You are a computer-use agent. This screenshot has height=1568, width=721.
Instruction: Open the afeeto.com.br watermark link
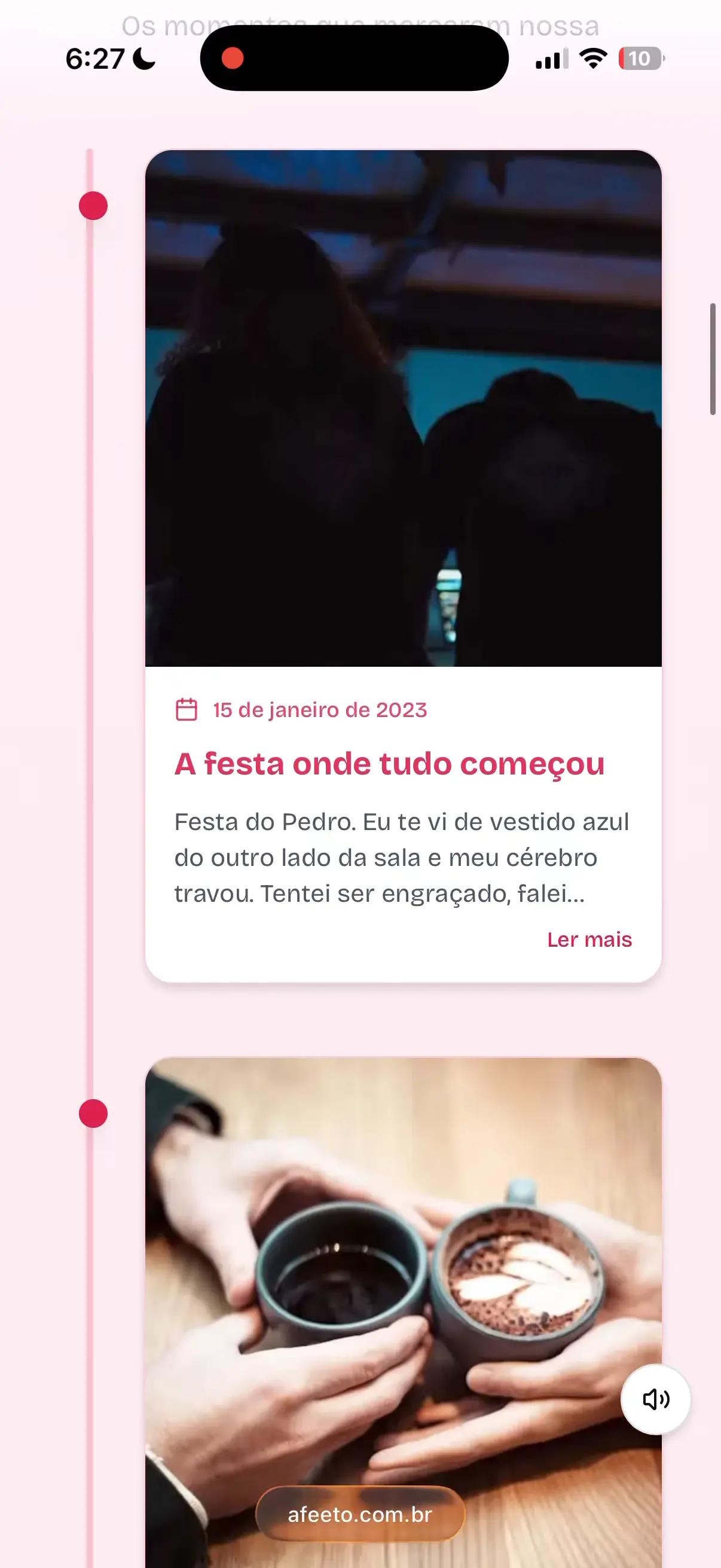(360, 1515)
